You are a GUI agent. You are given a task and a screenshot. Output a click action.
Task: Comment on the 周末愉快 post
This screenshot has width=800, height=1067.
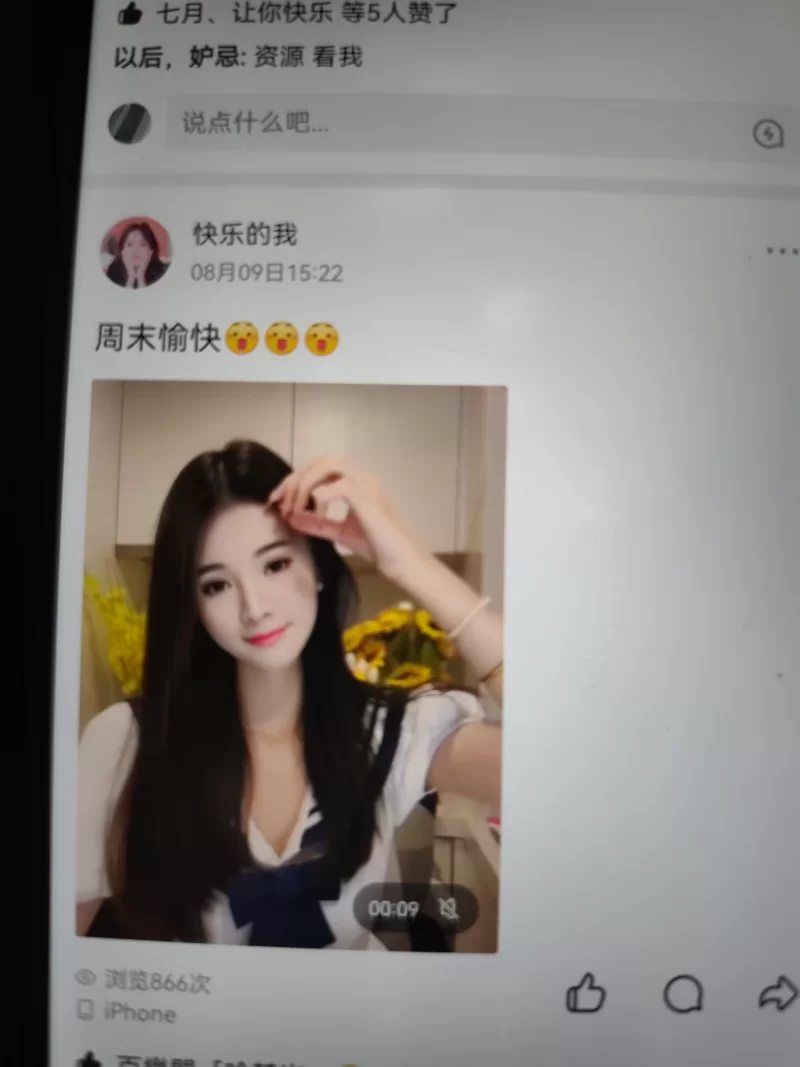tap(683, 994)
